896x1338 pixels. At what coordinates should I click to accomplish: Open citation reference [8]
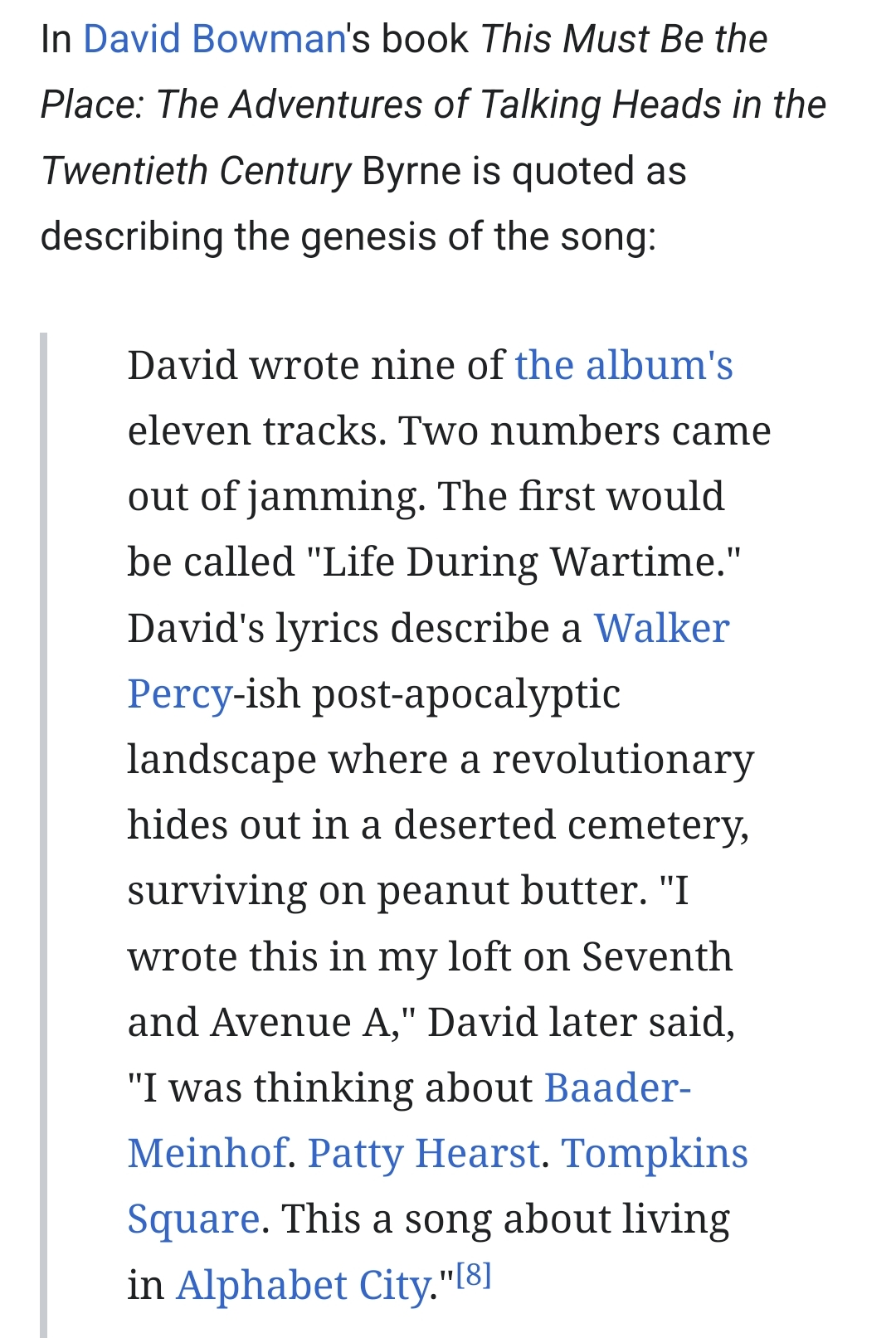(x=475, y=1274)
